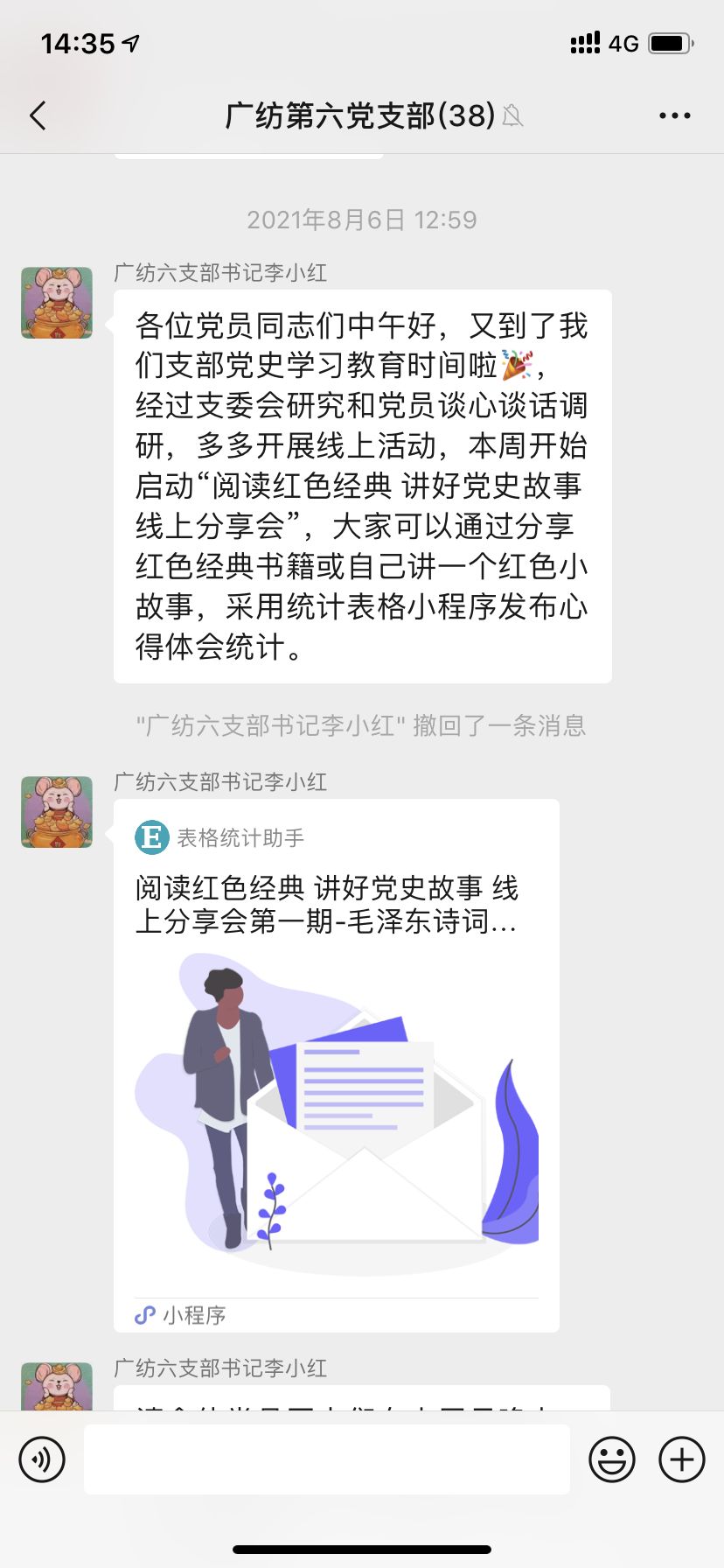The image size is (724, 1568).
Task: Open the group chat options menu
Action: click(674, 115)
